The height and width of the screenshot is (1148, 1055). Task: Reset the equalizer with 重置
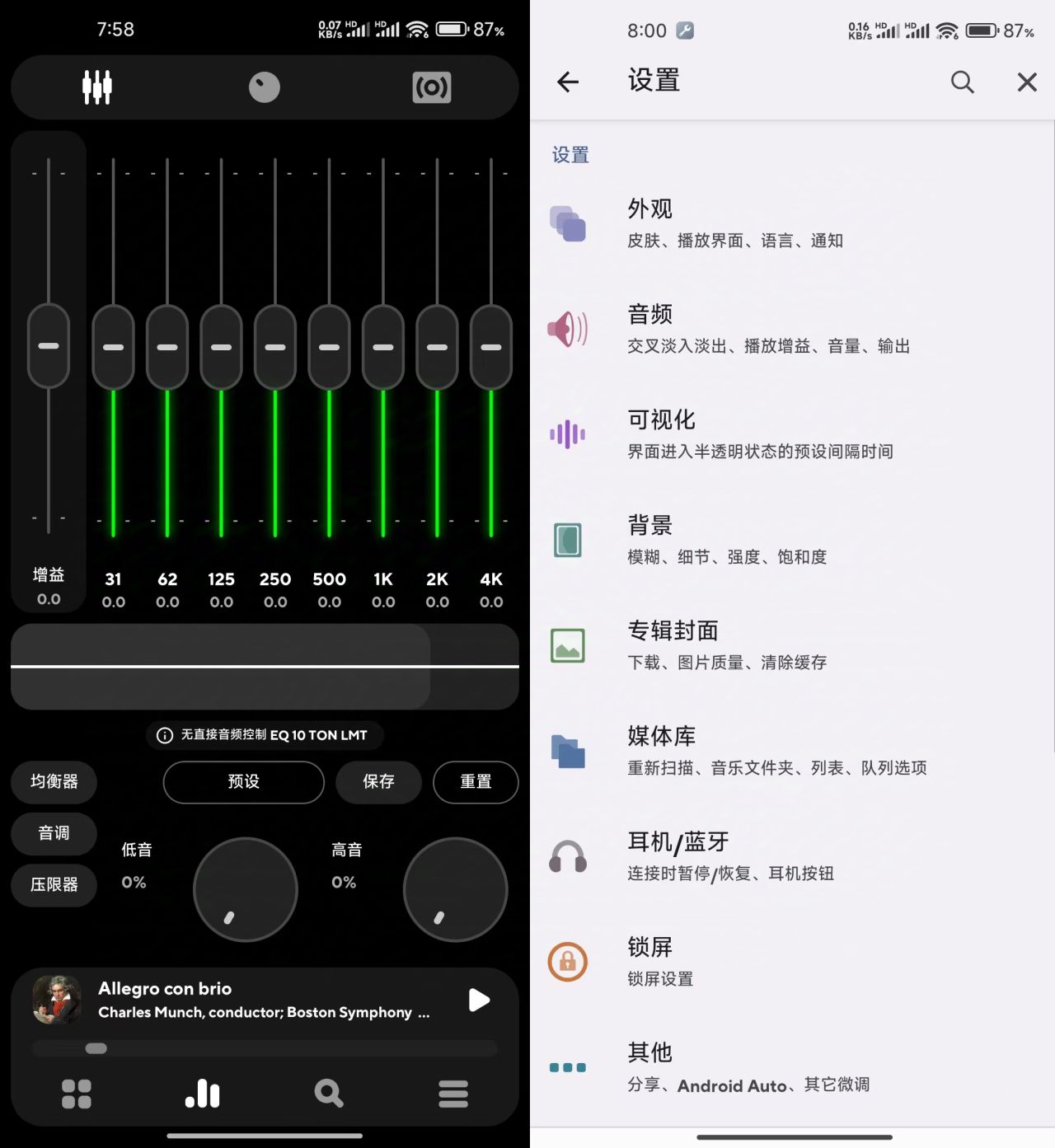tap(476, 781)
